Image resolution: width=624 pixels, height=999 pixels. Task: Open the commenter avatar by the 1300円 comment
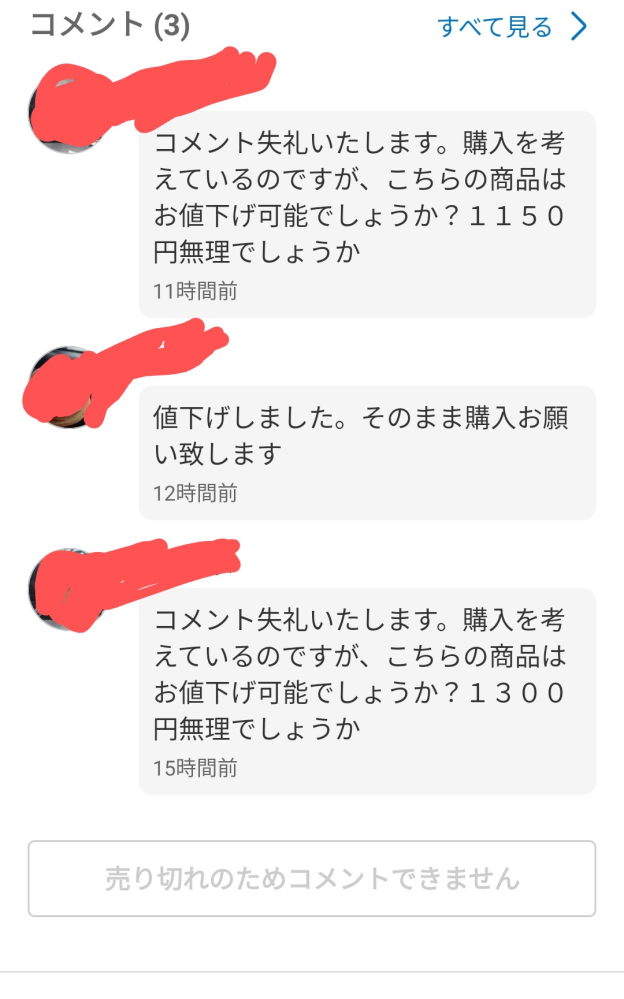click(x=67, y=589)
